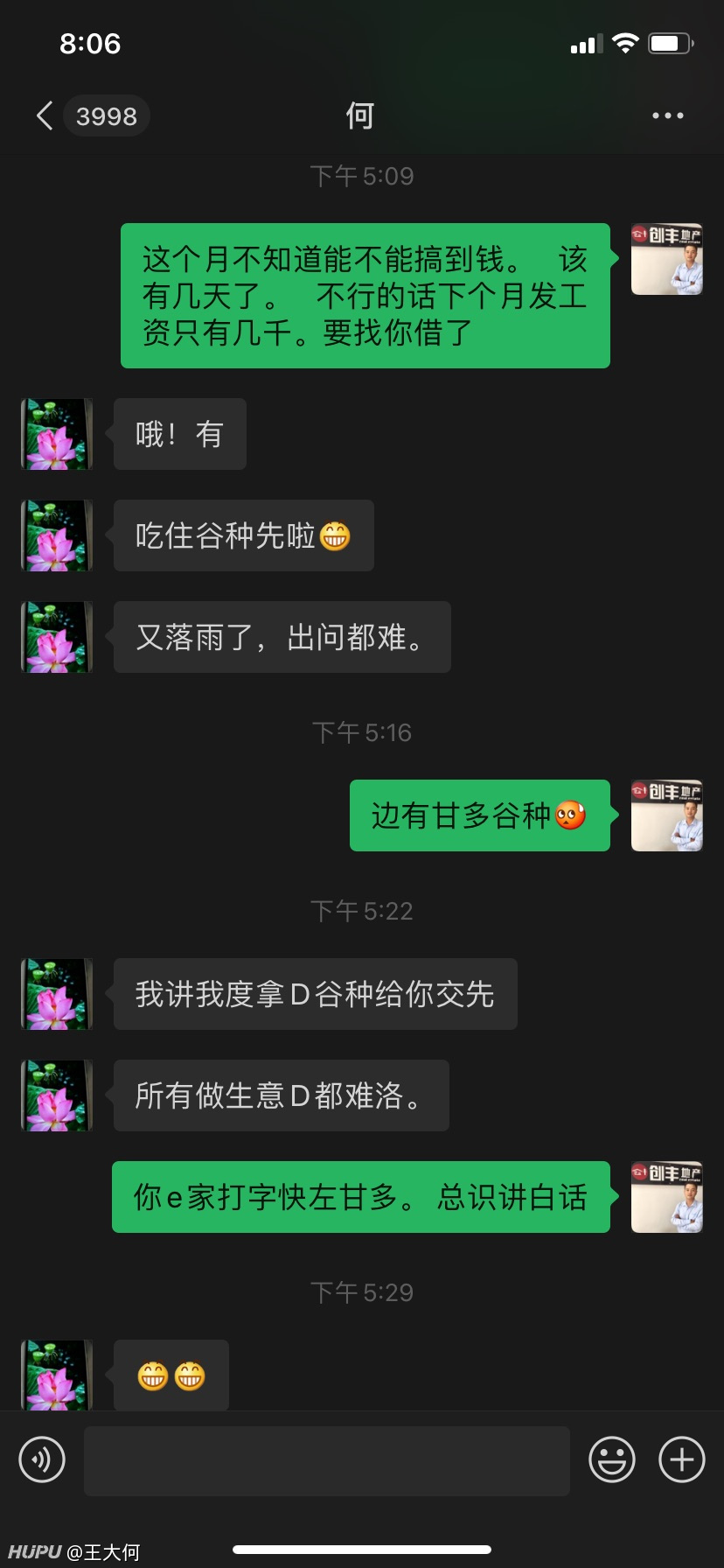Open the chat options three-dot menu
This screenshot has width=724, height=1568.
pyautogui.click(x=668, y=115)
